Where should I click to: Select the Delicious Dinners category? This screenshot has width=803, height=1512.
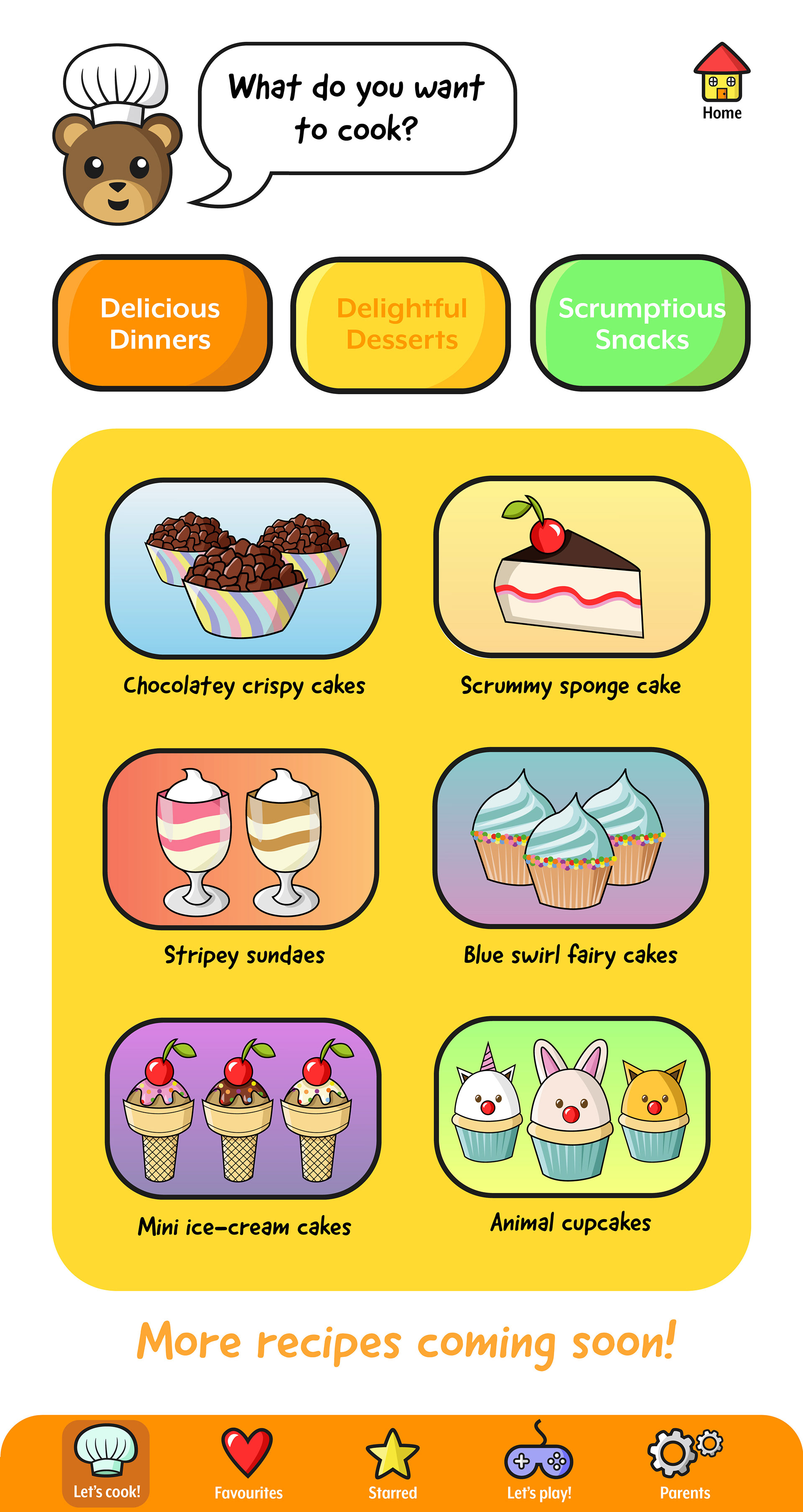162,323
